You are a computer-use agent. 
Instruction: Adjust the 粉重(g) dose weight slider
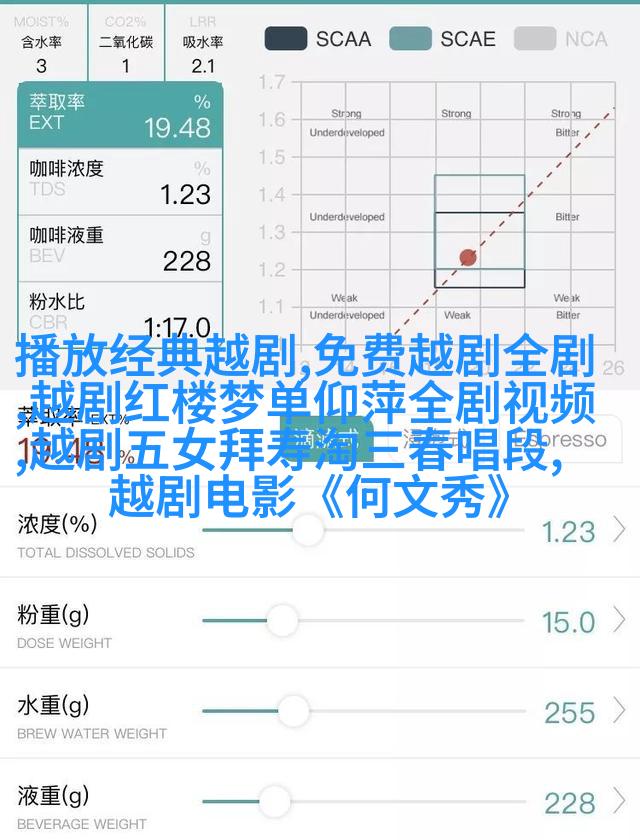[x=282, y=621]
